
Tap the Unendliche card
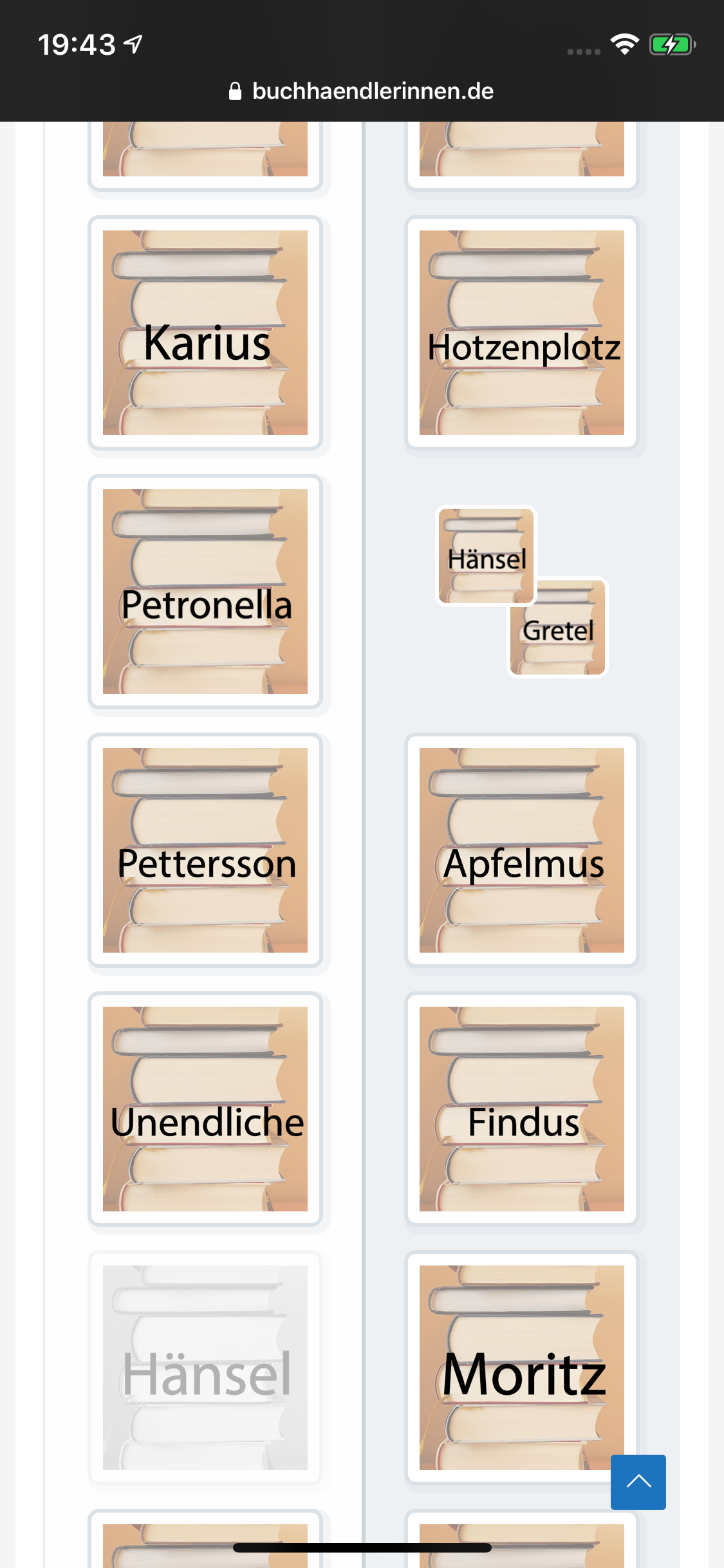[205, 1109]
